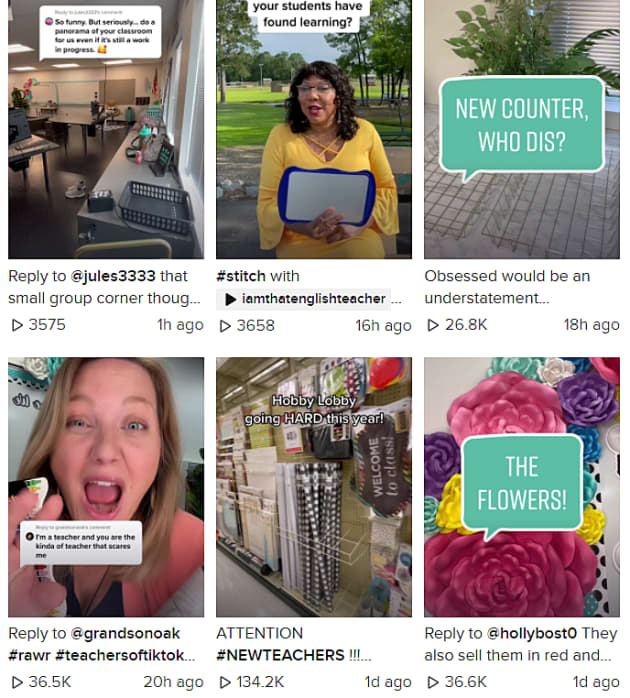Tap the #NEWTEACHERS hashtag
The width and height of the screenshot is (630, 698).
(282, 656)
